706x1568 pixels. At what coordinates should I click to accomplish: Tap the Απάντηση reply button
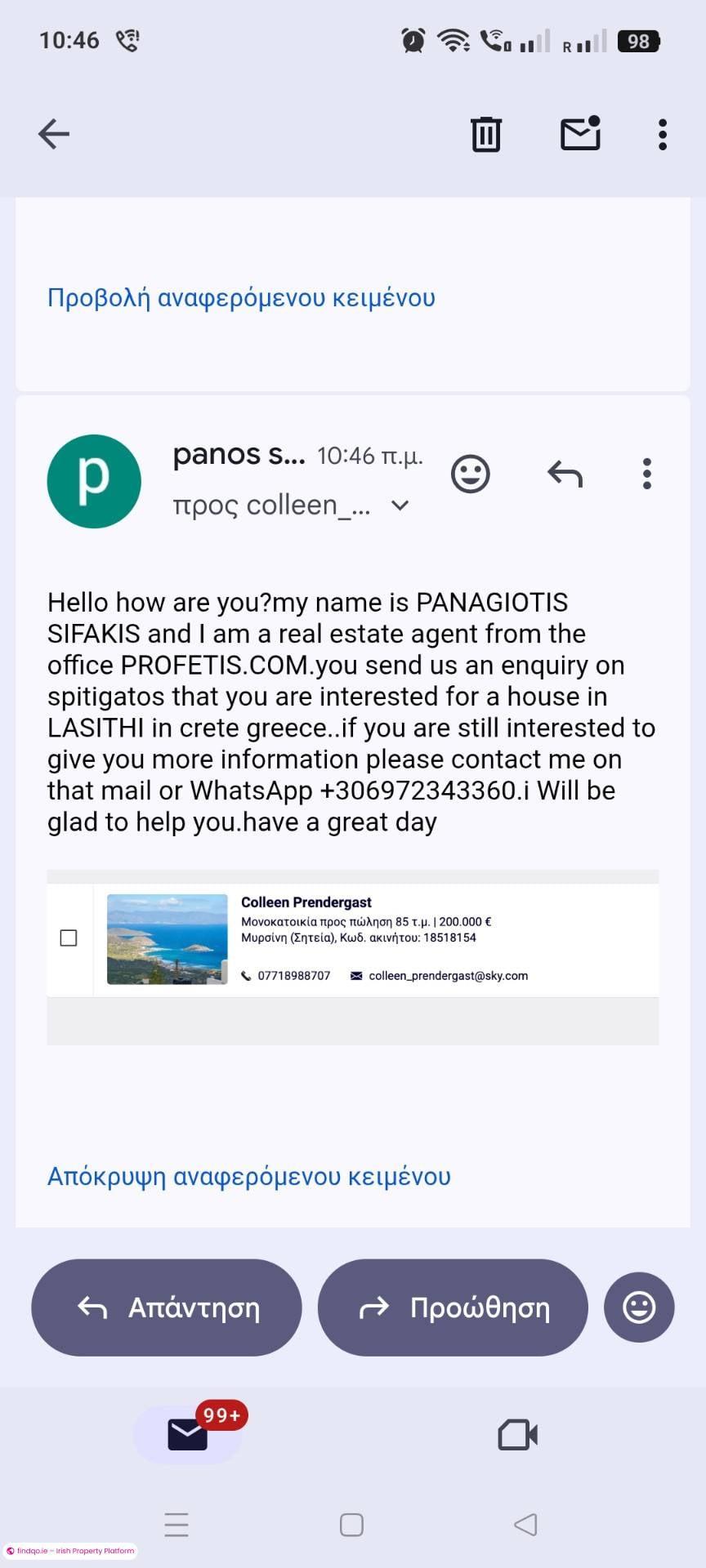pyautogui.click(x=167, y=1307)
